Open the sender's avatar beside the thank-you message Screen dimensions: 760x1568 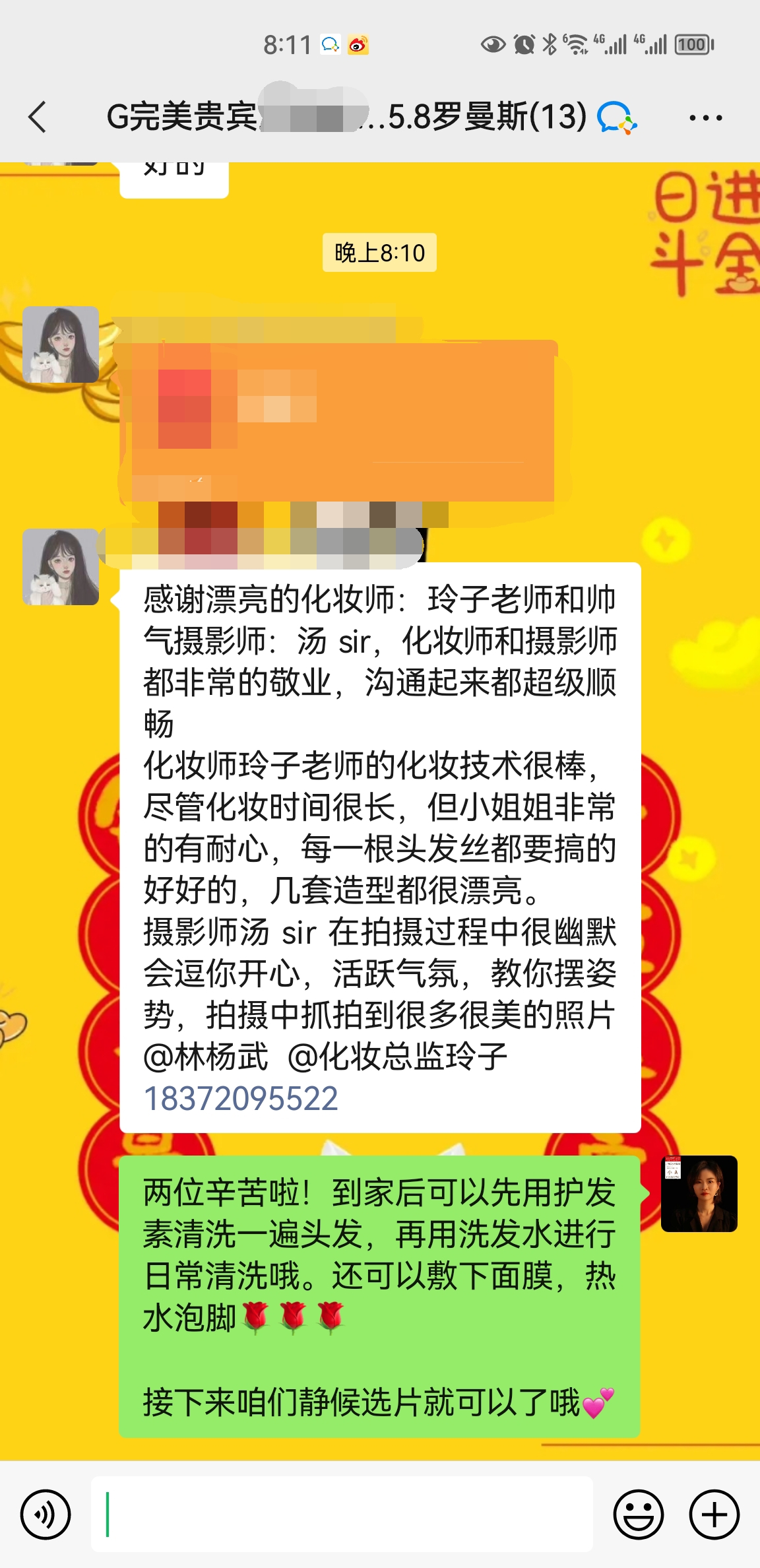[61, 567]
